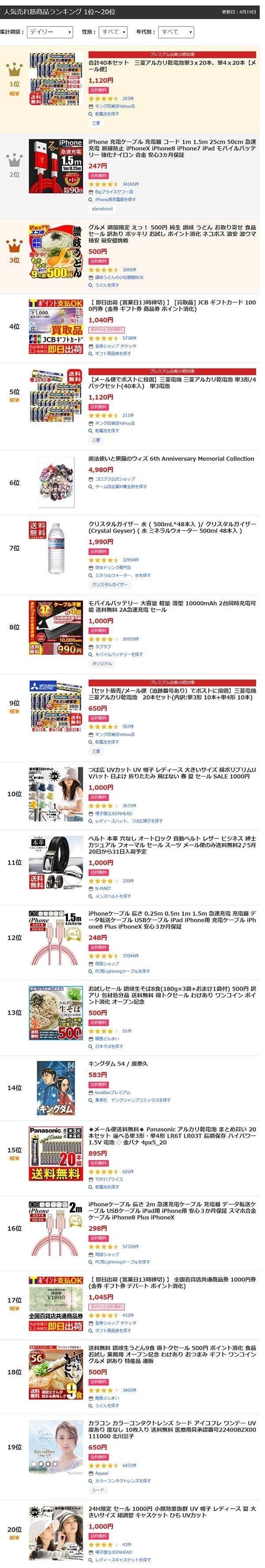Open the 集計期間 デイリー dropdown
Viewport: 265px width, 1568px height.
(50, 32)
